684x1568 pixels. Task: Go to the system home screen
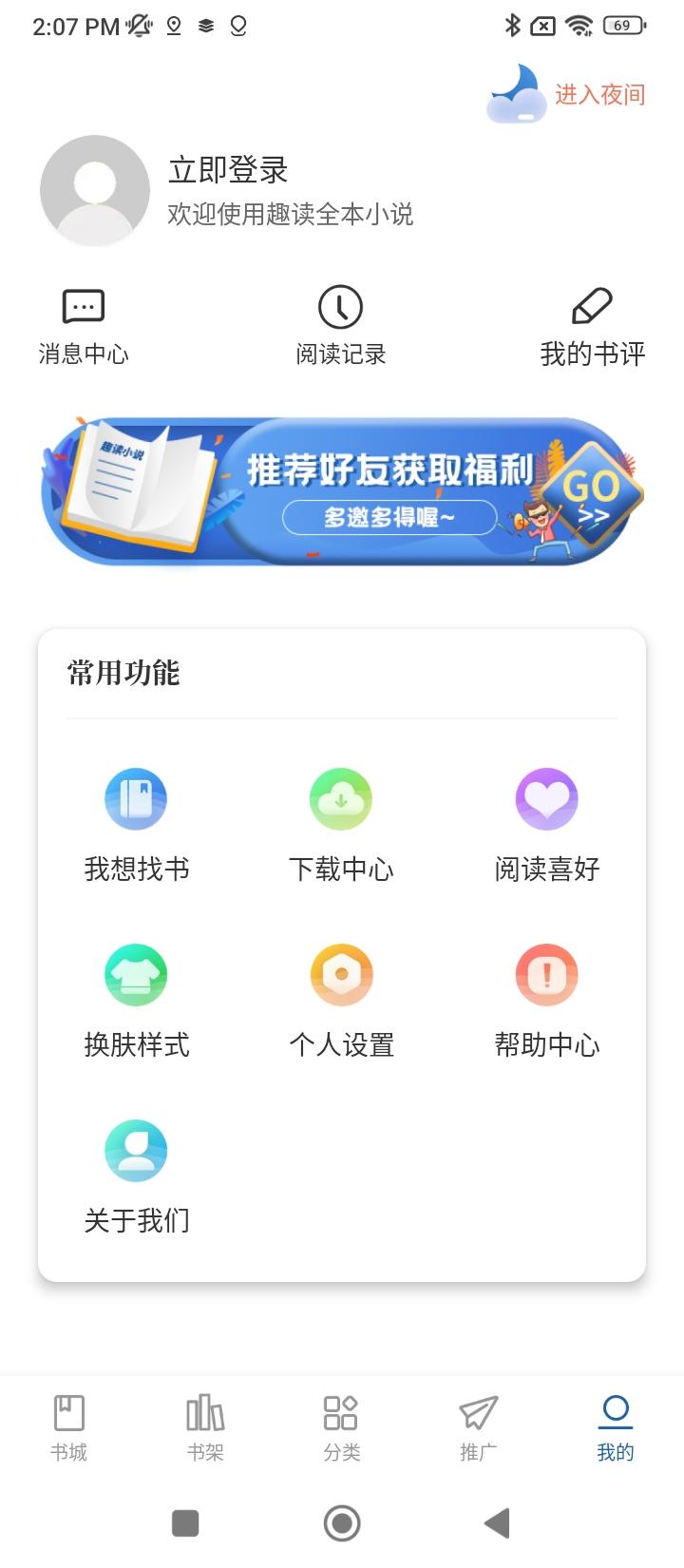pyautogui.click(x=342, y=1523)
